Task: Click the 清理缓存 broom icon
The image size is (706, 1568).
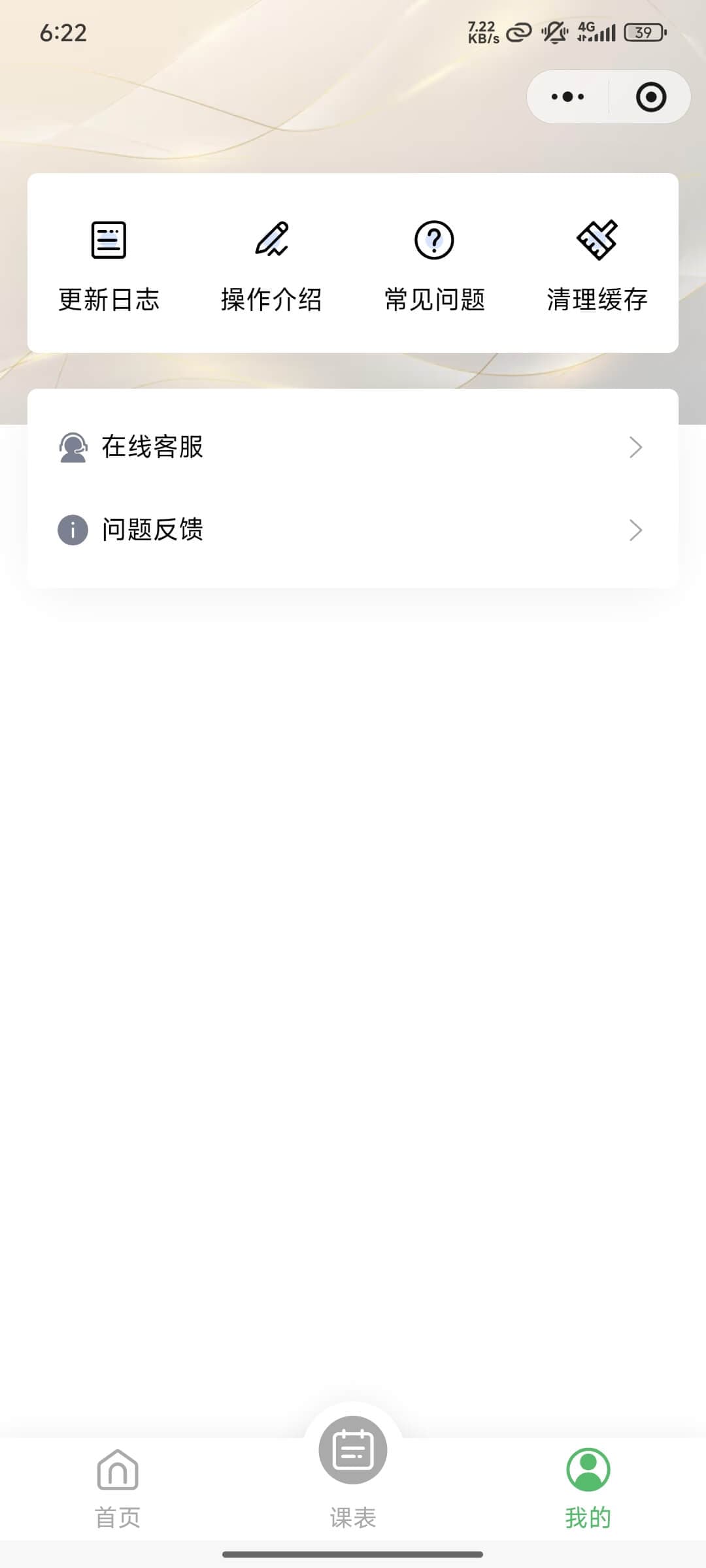Action: click(596, 240)
